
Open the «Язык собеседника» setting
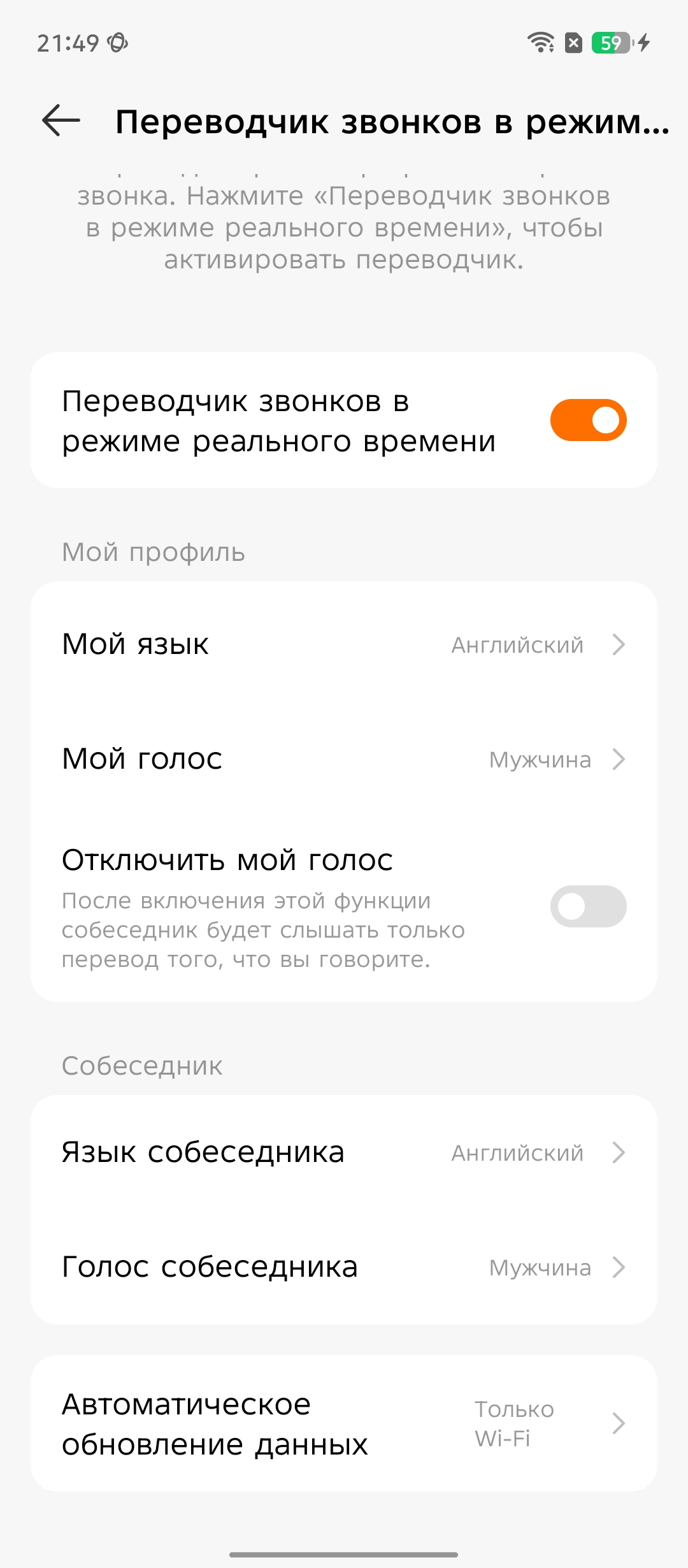tap(344, 1152)
